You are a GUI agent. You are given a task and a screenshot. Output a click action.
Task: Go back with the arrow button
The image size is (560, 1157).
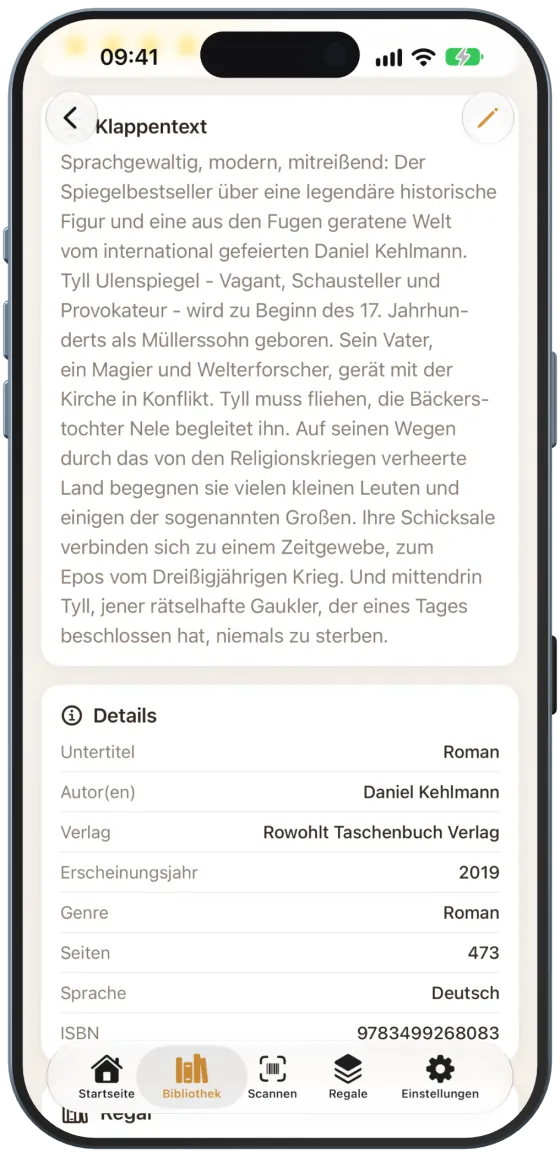pos(71,118)
